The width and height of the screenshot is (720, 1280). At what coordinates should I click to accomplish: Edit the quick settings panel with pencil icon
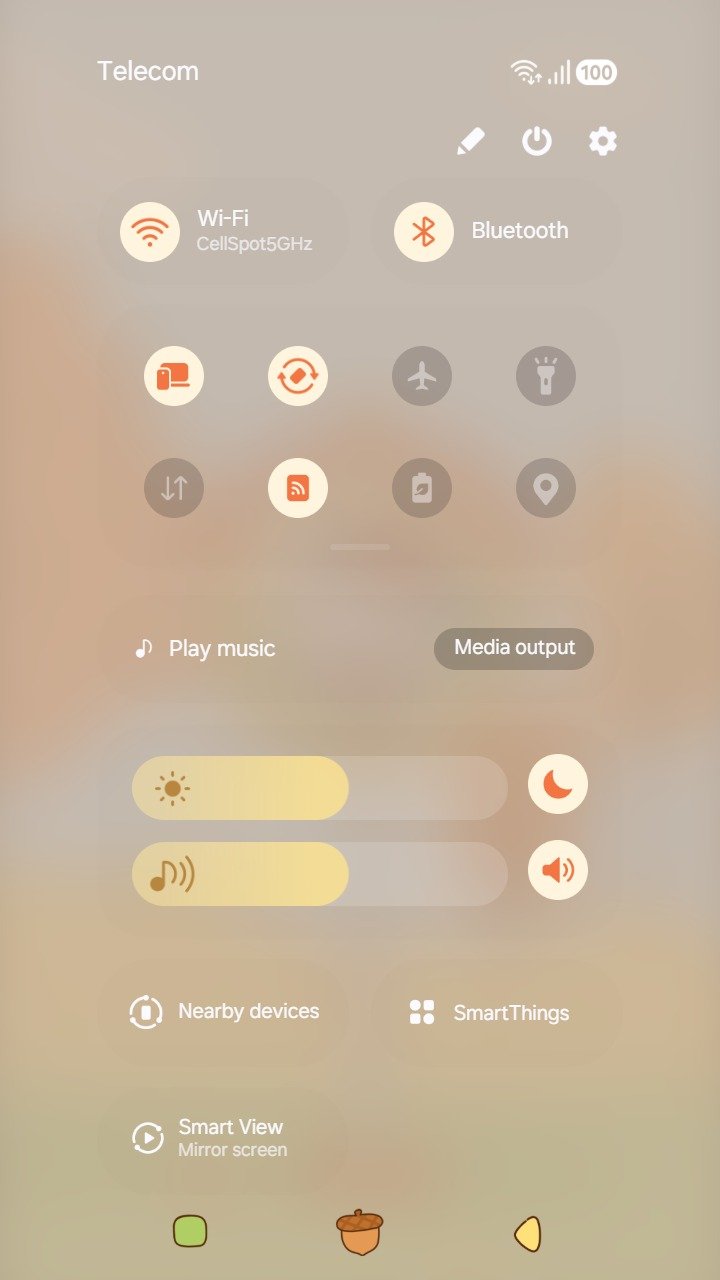pos(471,142)
